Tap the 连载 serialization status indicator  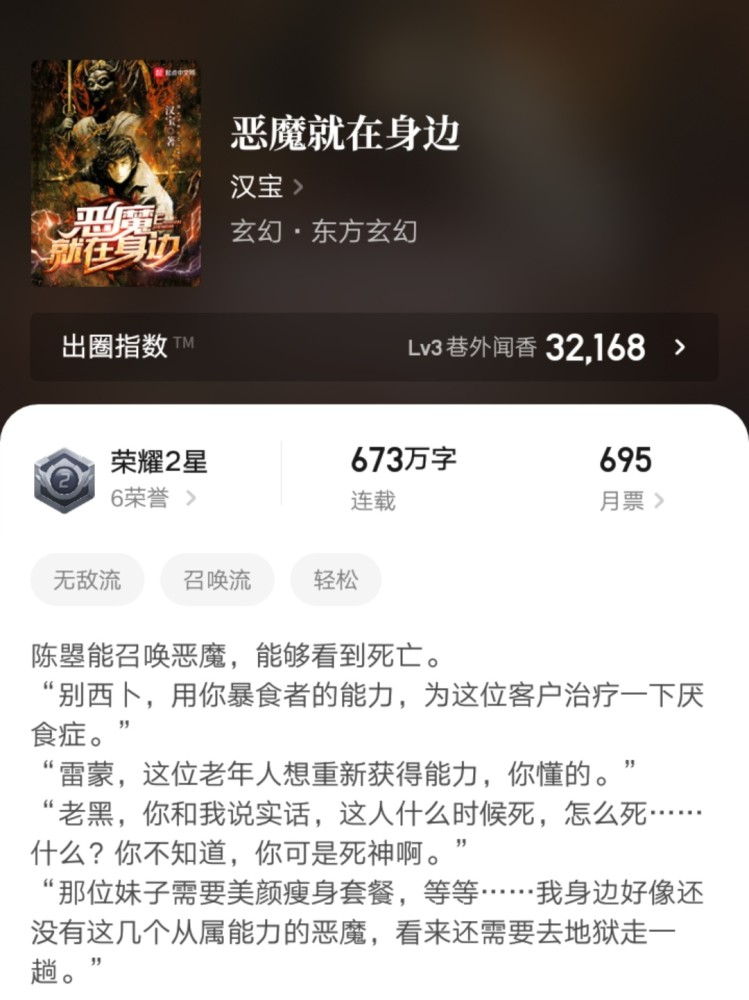coord(373,500)
